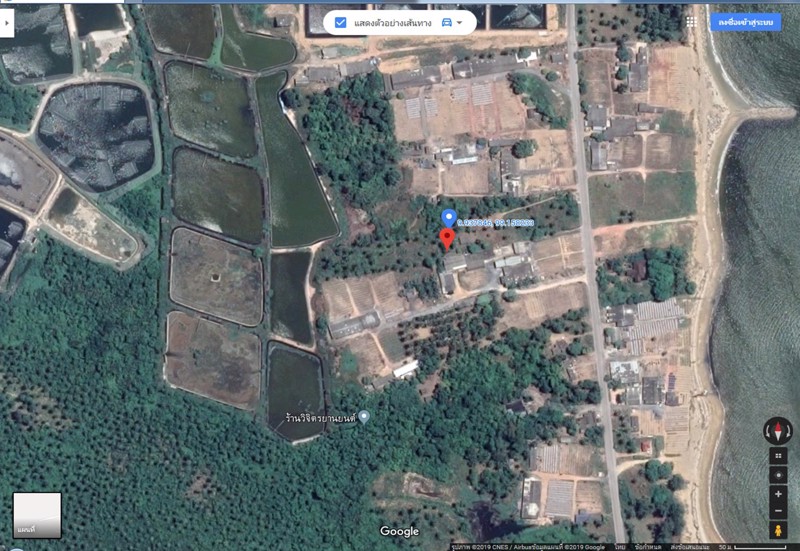The width and height of the screenshot is (800, 551).
Task: Uncheck the route preview checkbox
Action: coord(340,22)
